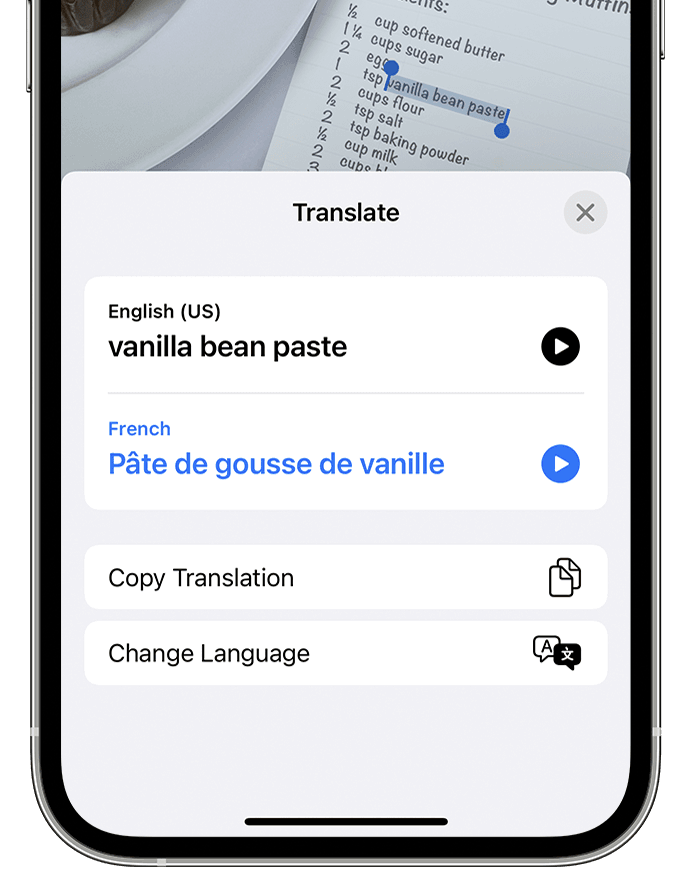Play the French translation audio
Screen dimensions: 696x888
560,464
